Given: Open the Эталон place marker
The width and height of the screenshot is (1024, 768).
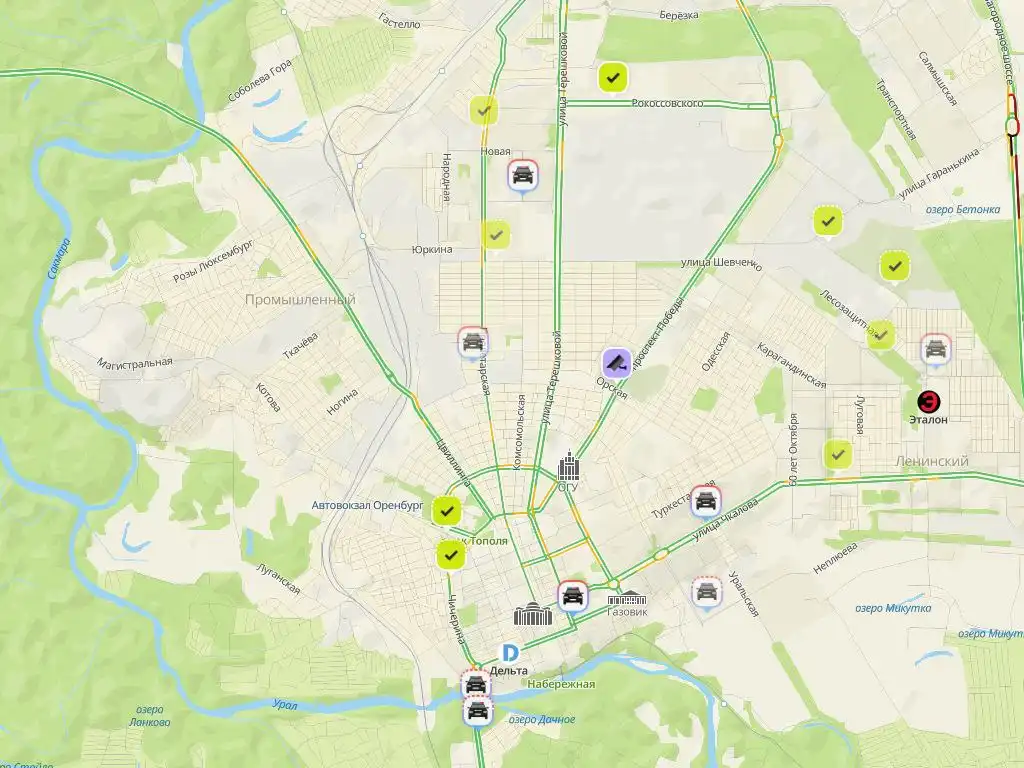Looking at the screenshot, I should pos(929,402).
